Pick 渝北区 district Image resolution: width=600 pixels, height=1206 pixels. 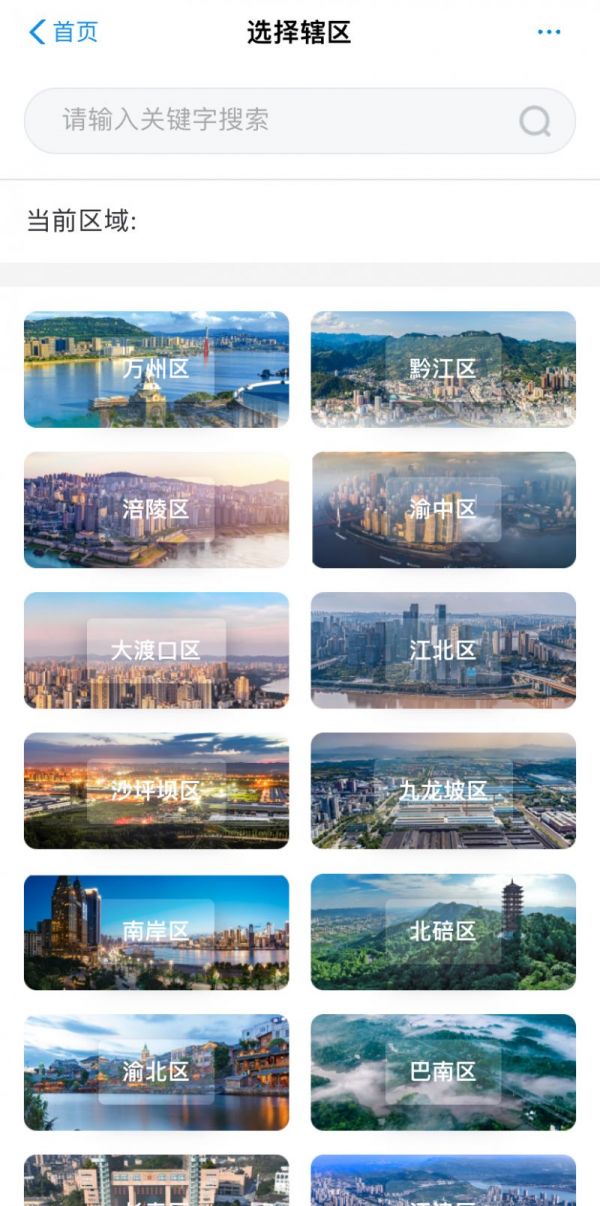tap(156, 1072)
